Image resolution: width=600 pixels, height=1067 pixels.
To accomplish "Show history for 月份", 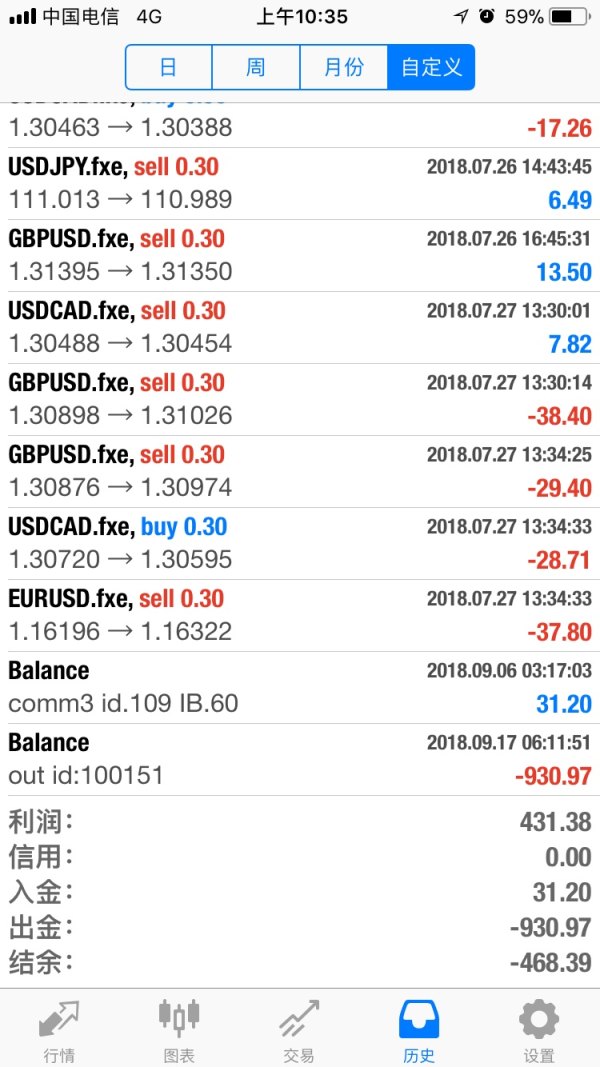I will (x=344, y=68).
